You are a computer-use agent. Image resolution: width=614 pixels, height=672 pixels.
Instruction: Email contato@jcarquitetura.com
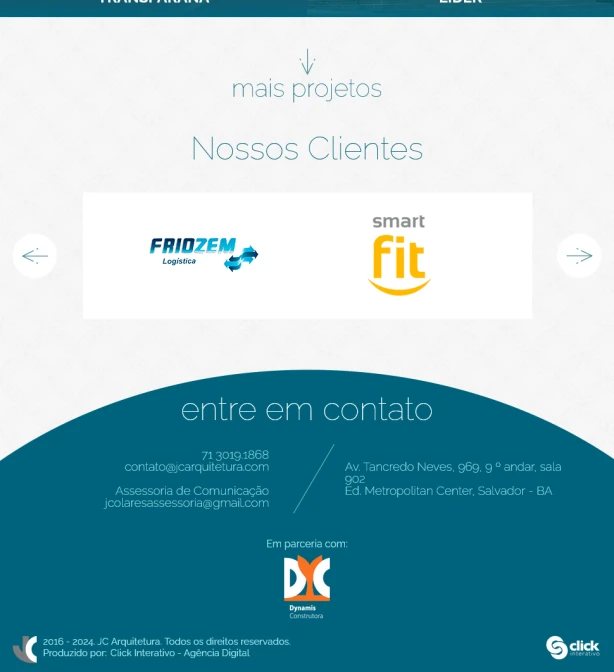[197, 467]
